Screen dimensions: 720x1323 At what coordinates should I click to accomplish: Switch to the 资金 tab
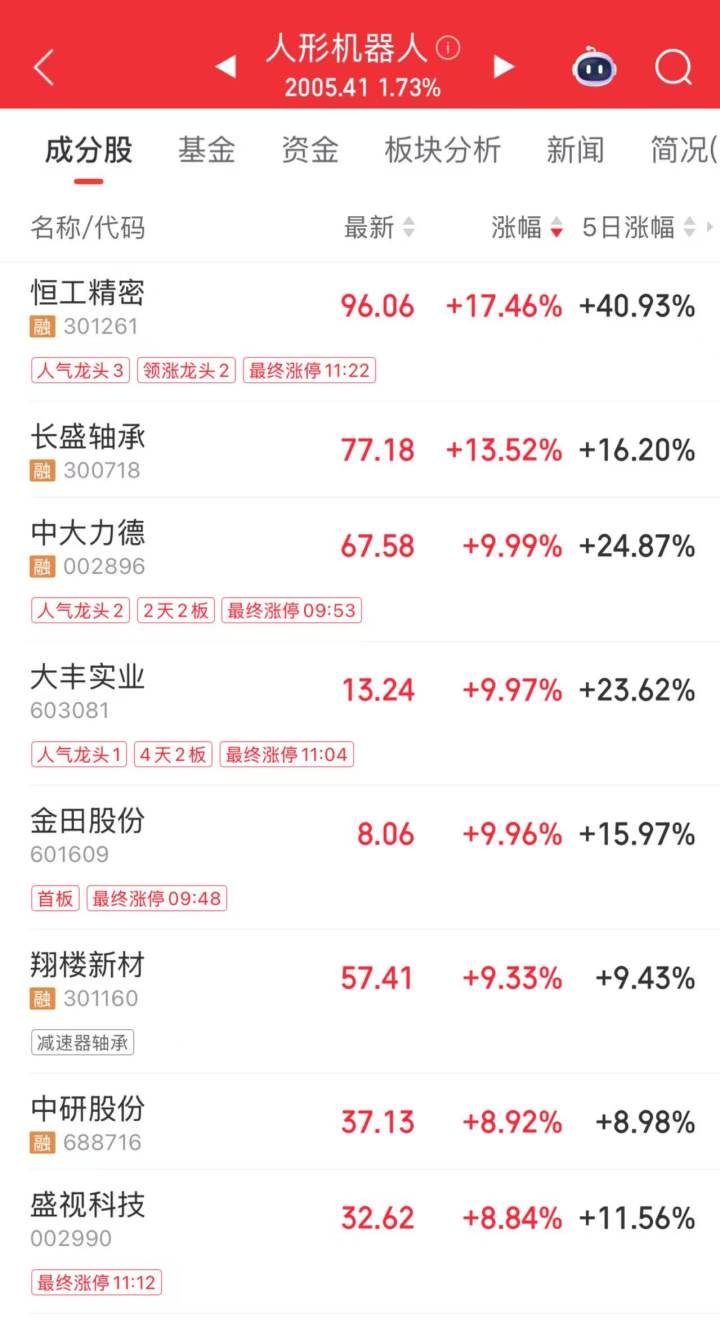[x=310, y=150]
